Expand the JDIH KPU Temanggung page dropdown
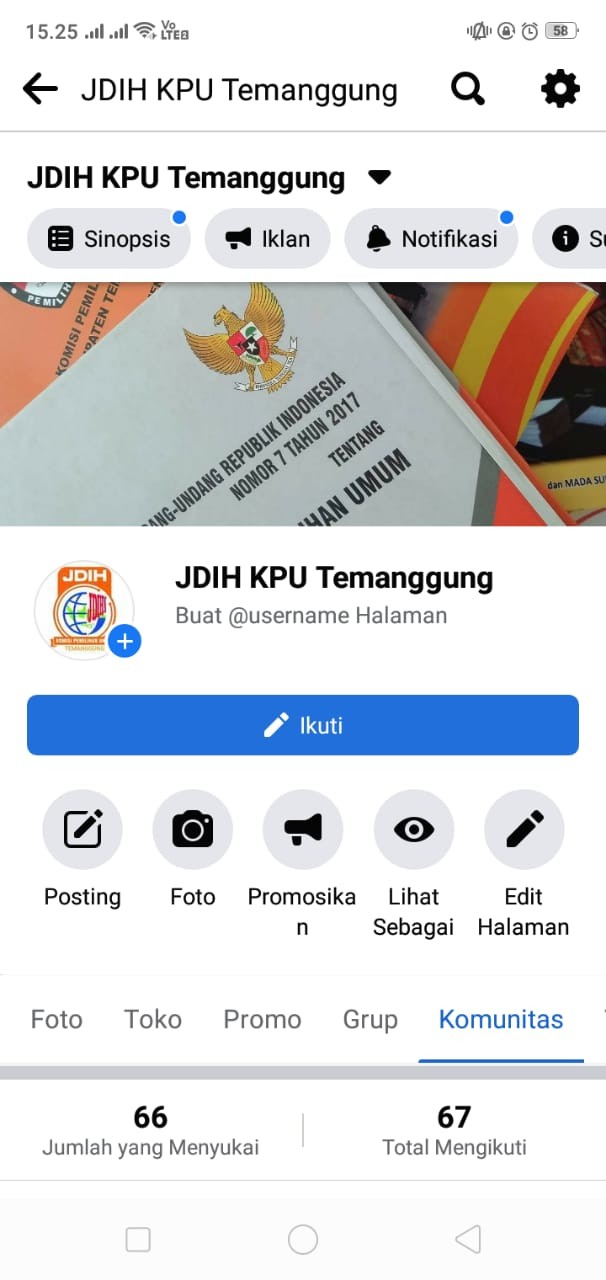This screenshot has height=1280, width=606. click(x=379, y=178)
